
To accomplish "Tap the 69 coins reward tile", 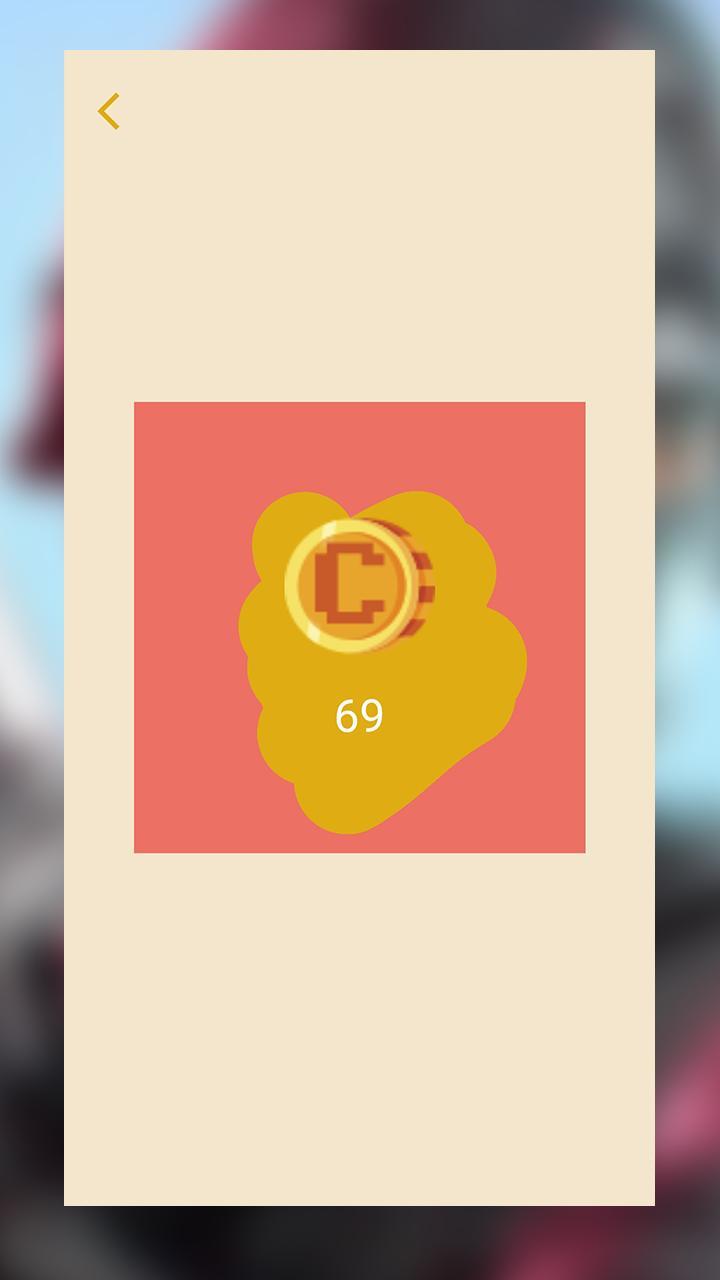I will 359,628.
